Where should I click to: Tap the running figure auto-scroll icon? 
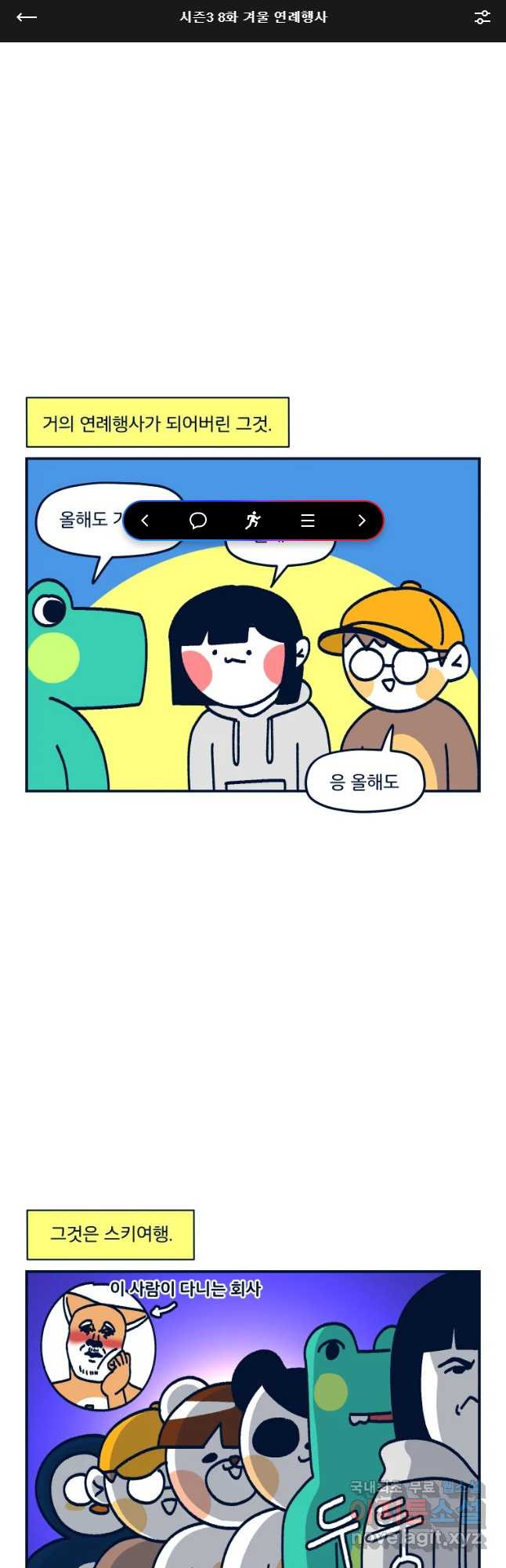coord(252,521)
